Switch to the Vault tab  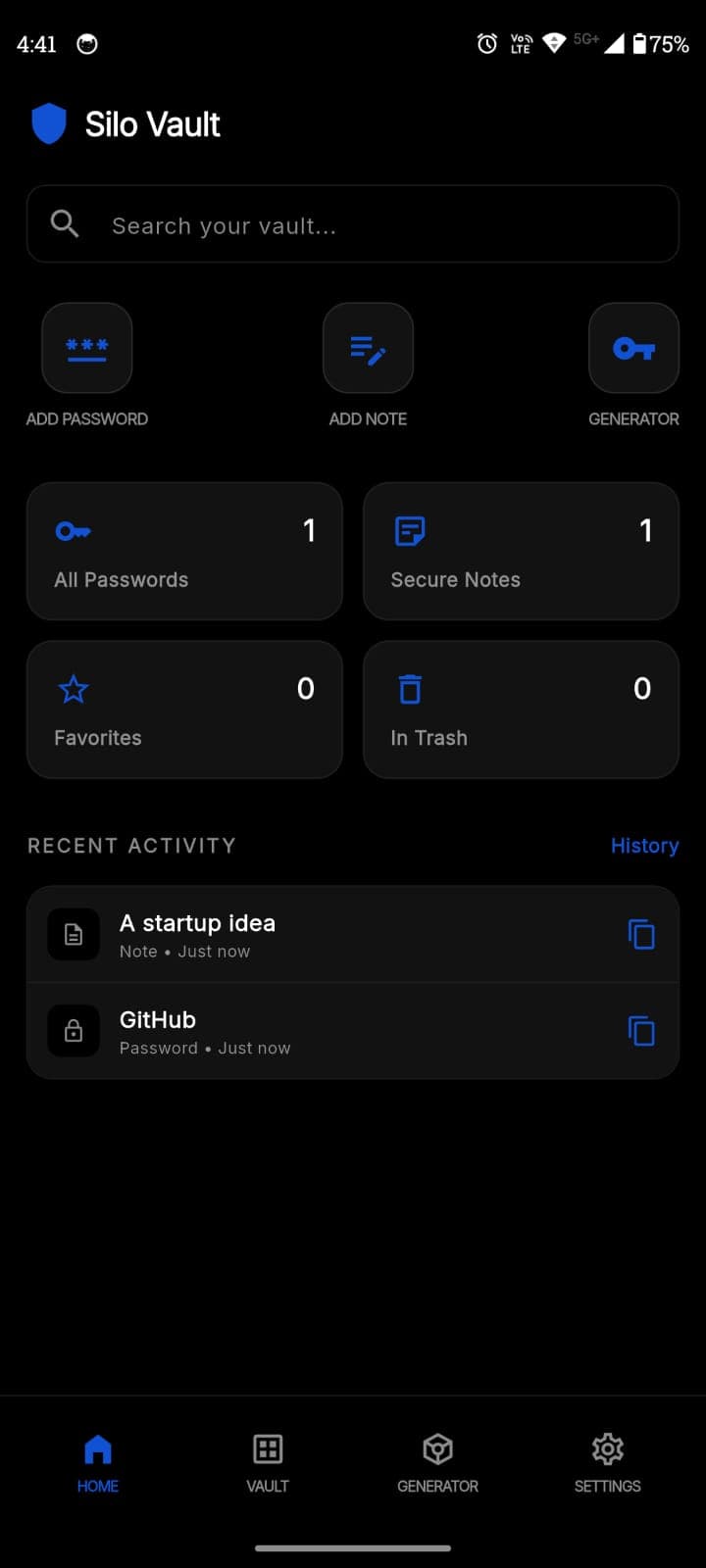pyautogui.click(x=267, y=1462)
